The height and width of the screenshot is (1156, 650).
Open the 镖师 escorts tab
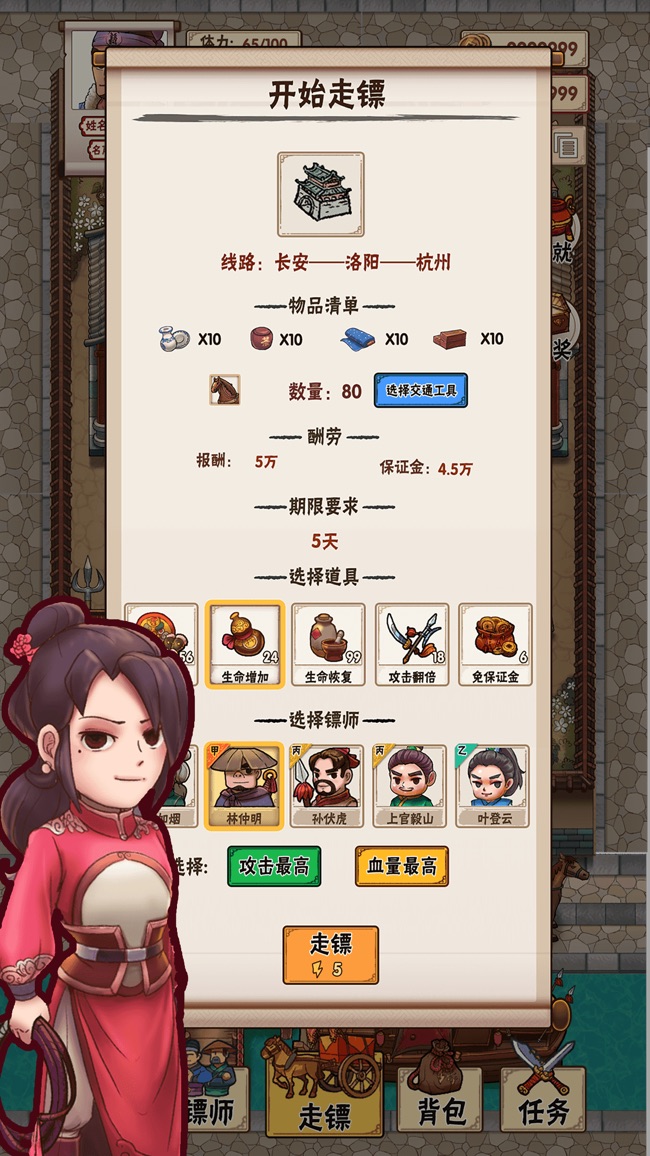[x=212, y=1100]
